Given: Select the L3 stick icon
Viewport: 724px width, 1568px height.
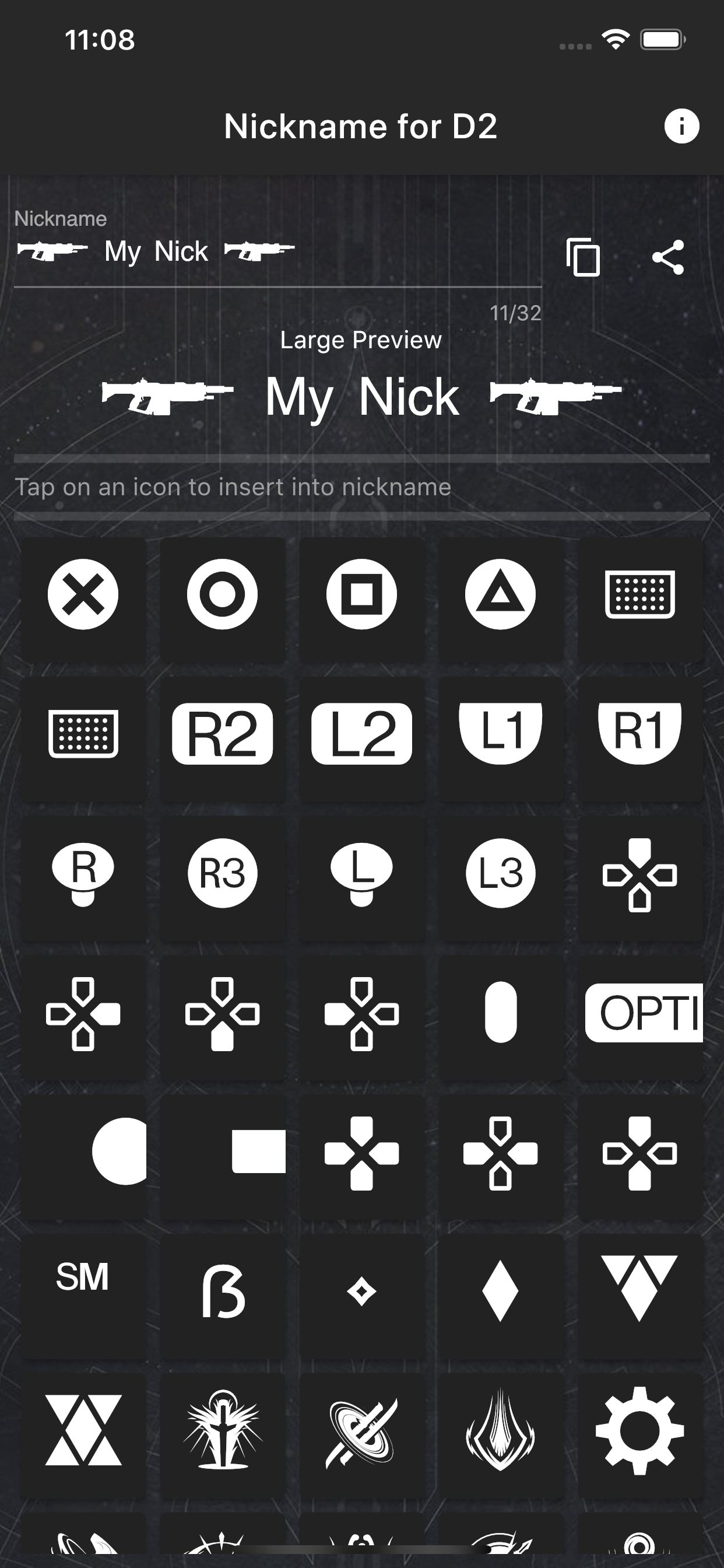Looking at the screenshot, I should [500, 873].
